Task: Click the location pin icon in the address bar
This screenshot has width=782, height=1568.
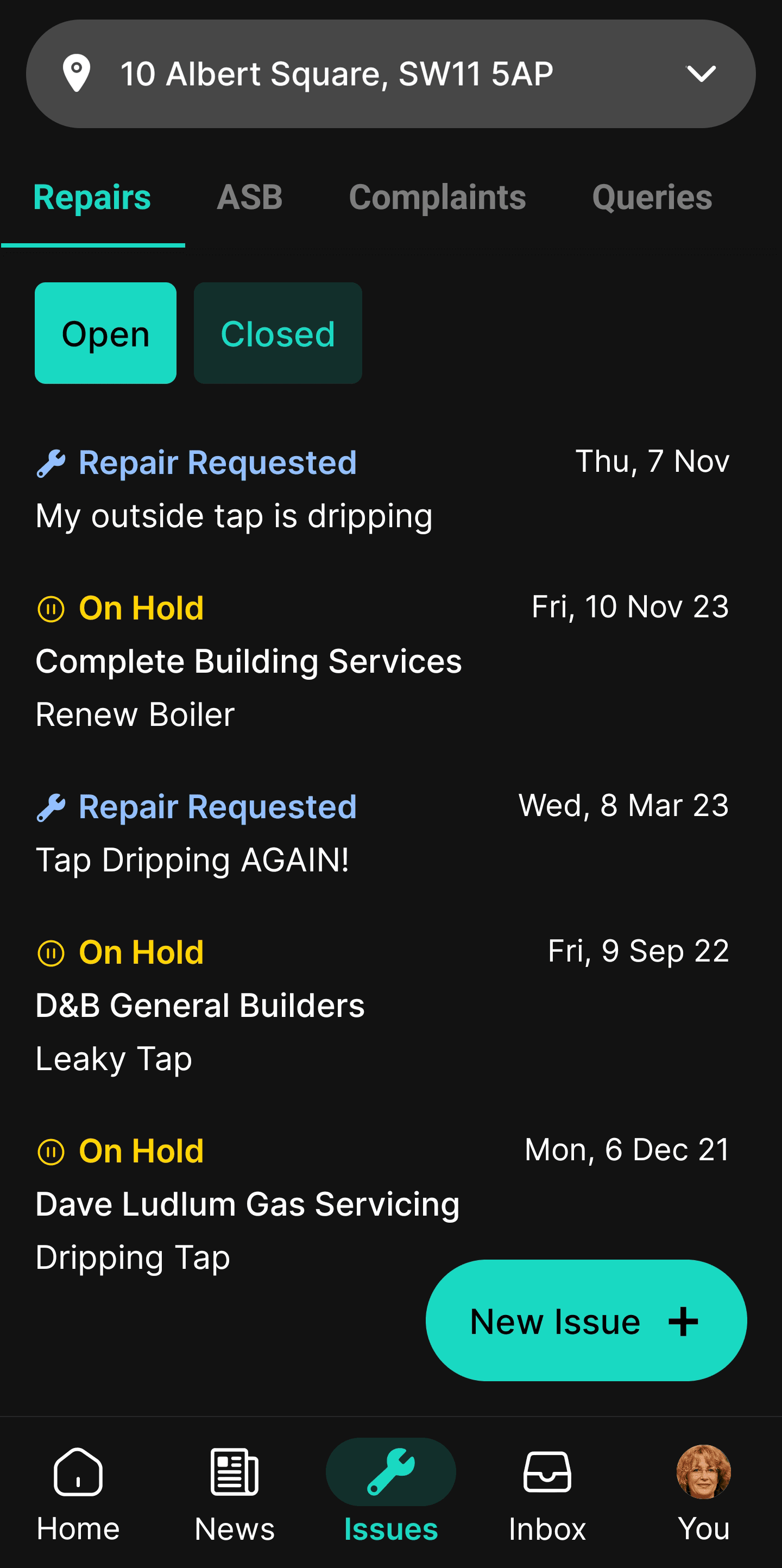Action: pyautogui.click(x=77, y=73)
